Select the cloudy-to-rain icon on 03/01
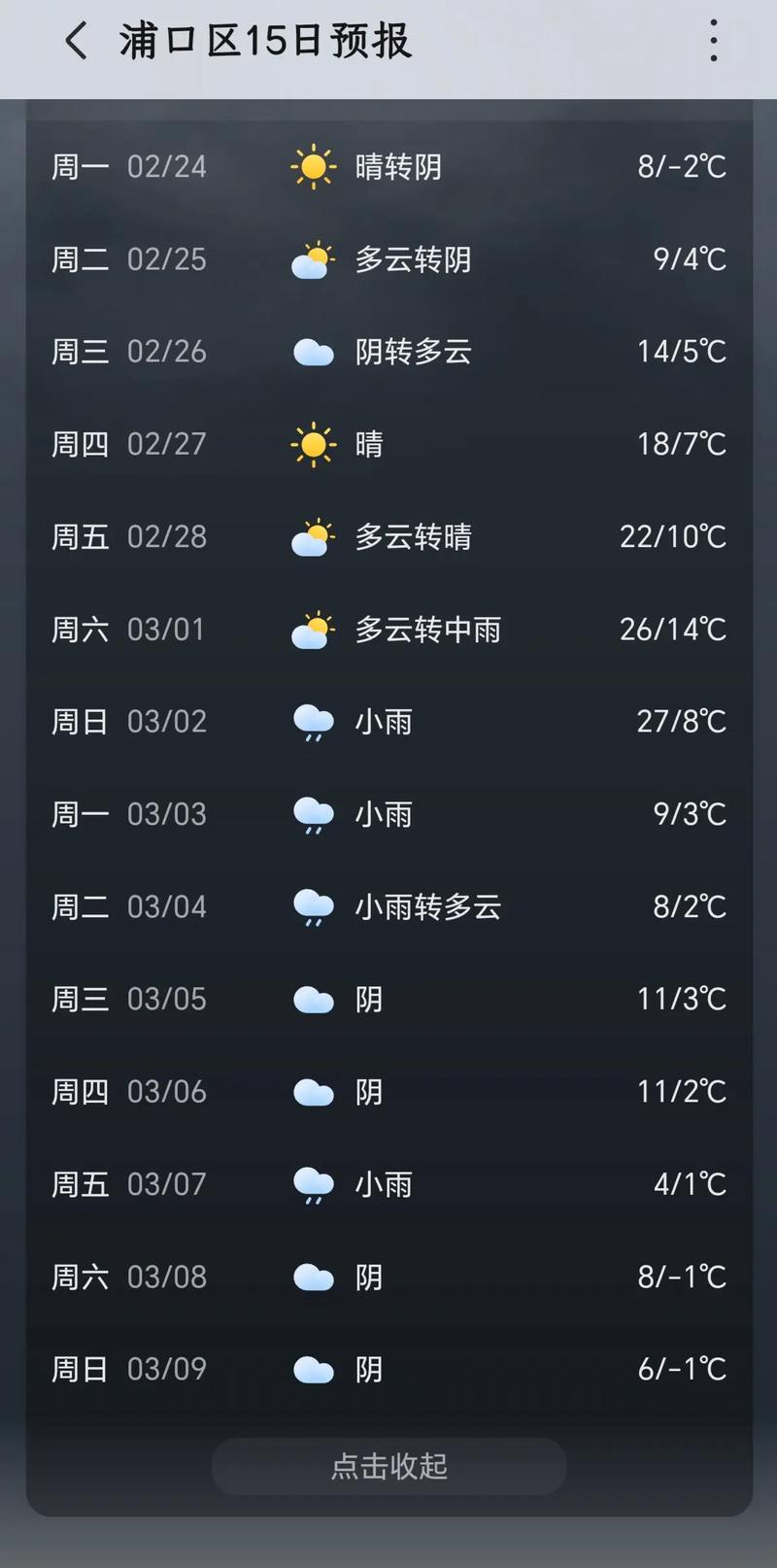This screenshot has width=777, height=1568. tap(311, 629)
